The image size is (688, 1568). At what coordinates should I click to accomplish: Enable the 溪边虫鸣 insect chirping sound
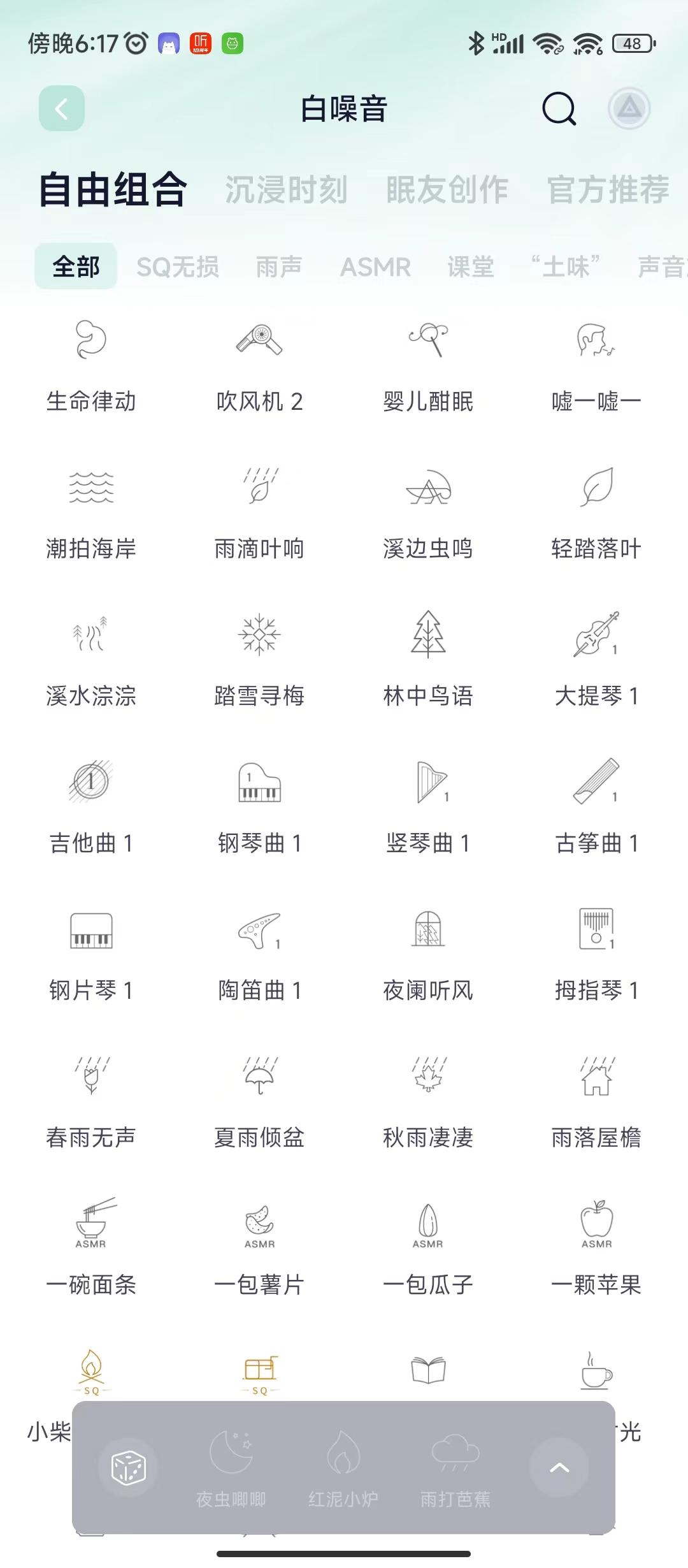click(x=429, y=510)
